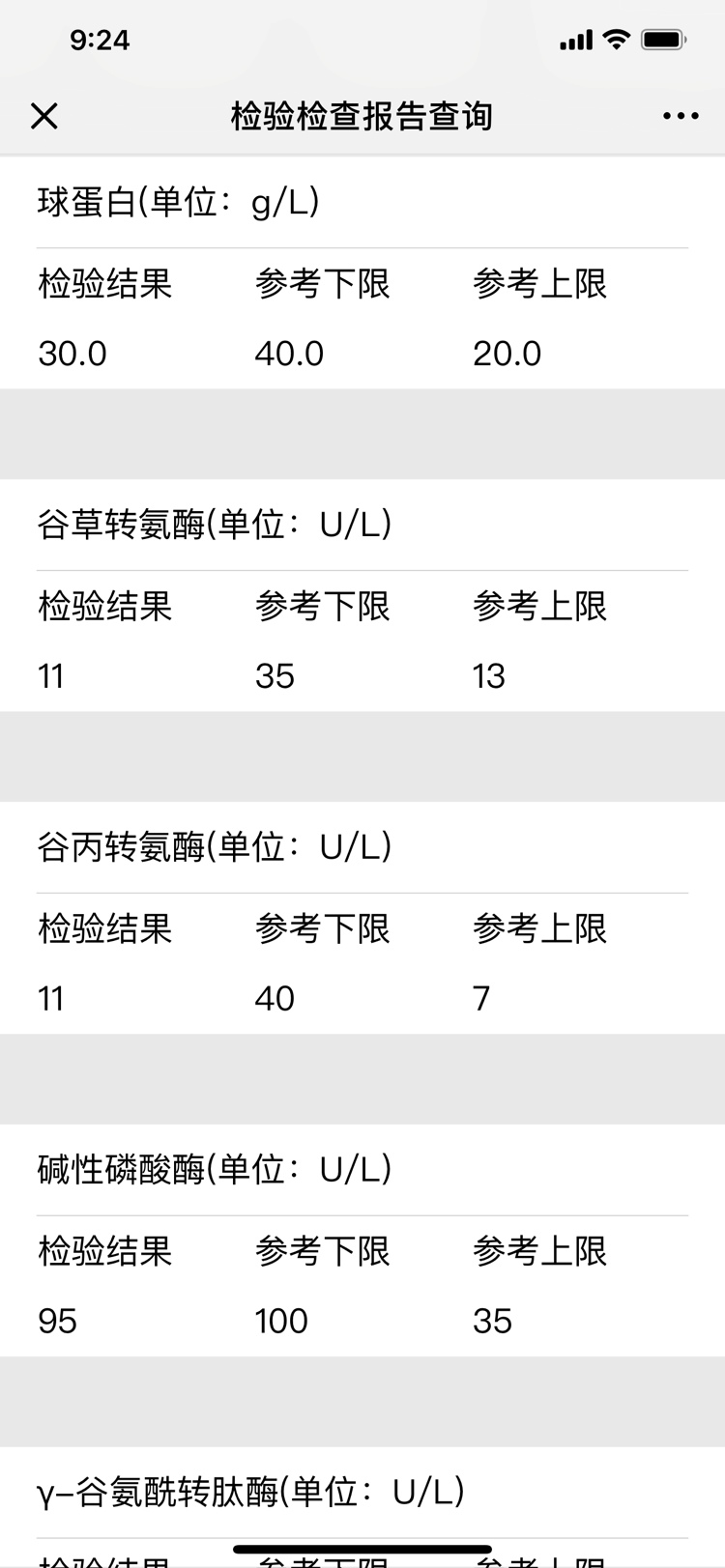The width and height of the screenshot is (725, 1568).
Task: Open the three-dot overflow menu
Action: point(680,116)
